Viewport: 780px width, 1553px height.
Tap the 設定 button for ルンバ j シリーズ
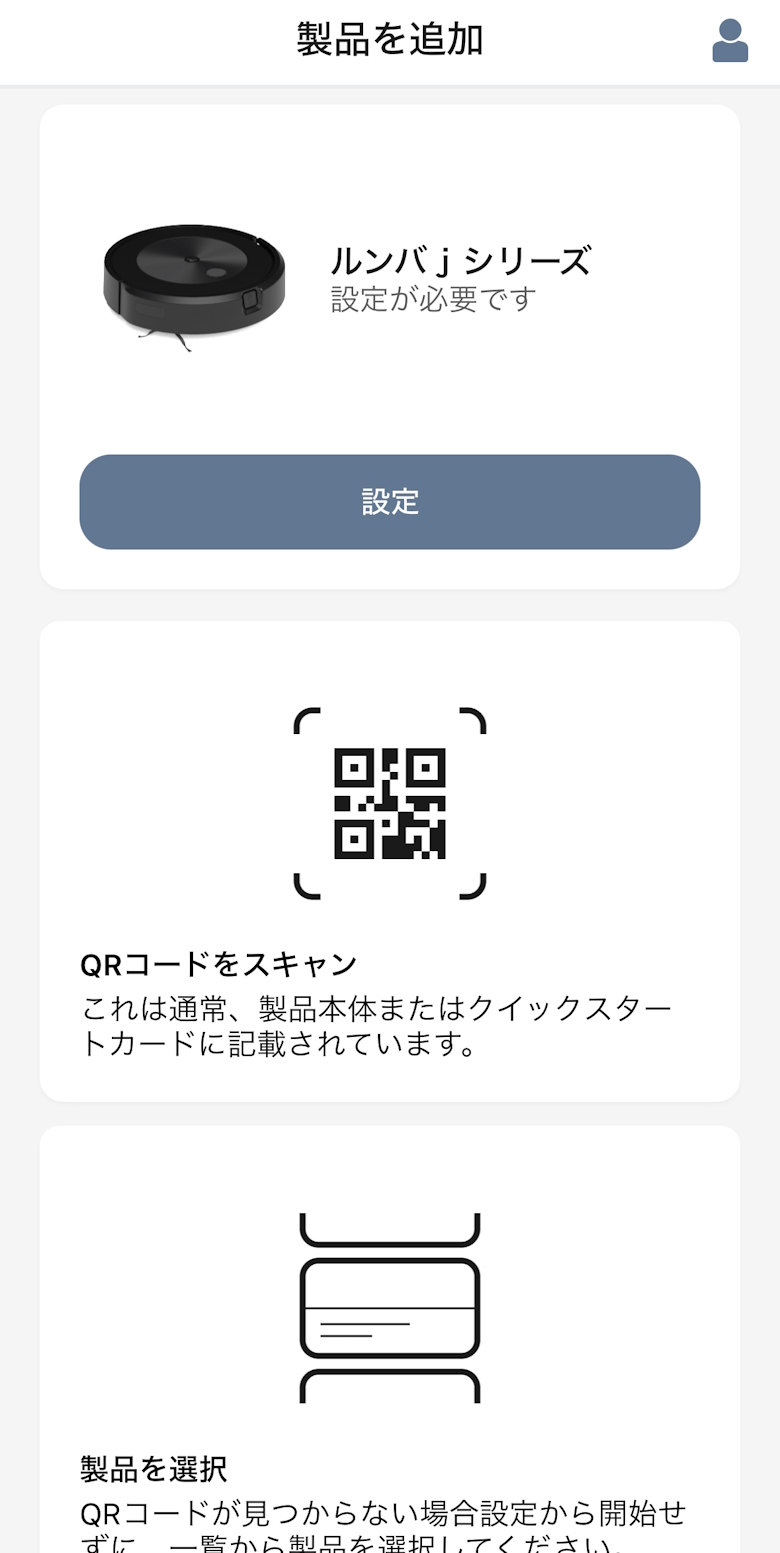[x=390, y=502]
